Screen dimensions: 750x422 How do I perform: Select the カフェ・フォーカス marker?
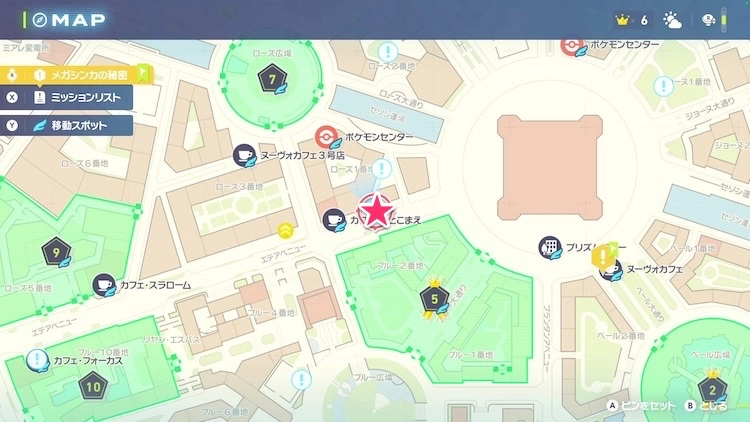(x=37, y=360)
